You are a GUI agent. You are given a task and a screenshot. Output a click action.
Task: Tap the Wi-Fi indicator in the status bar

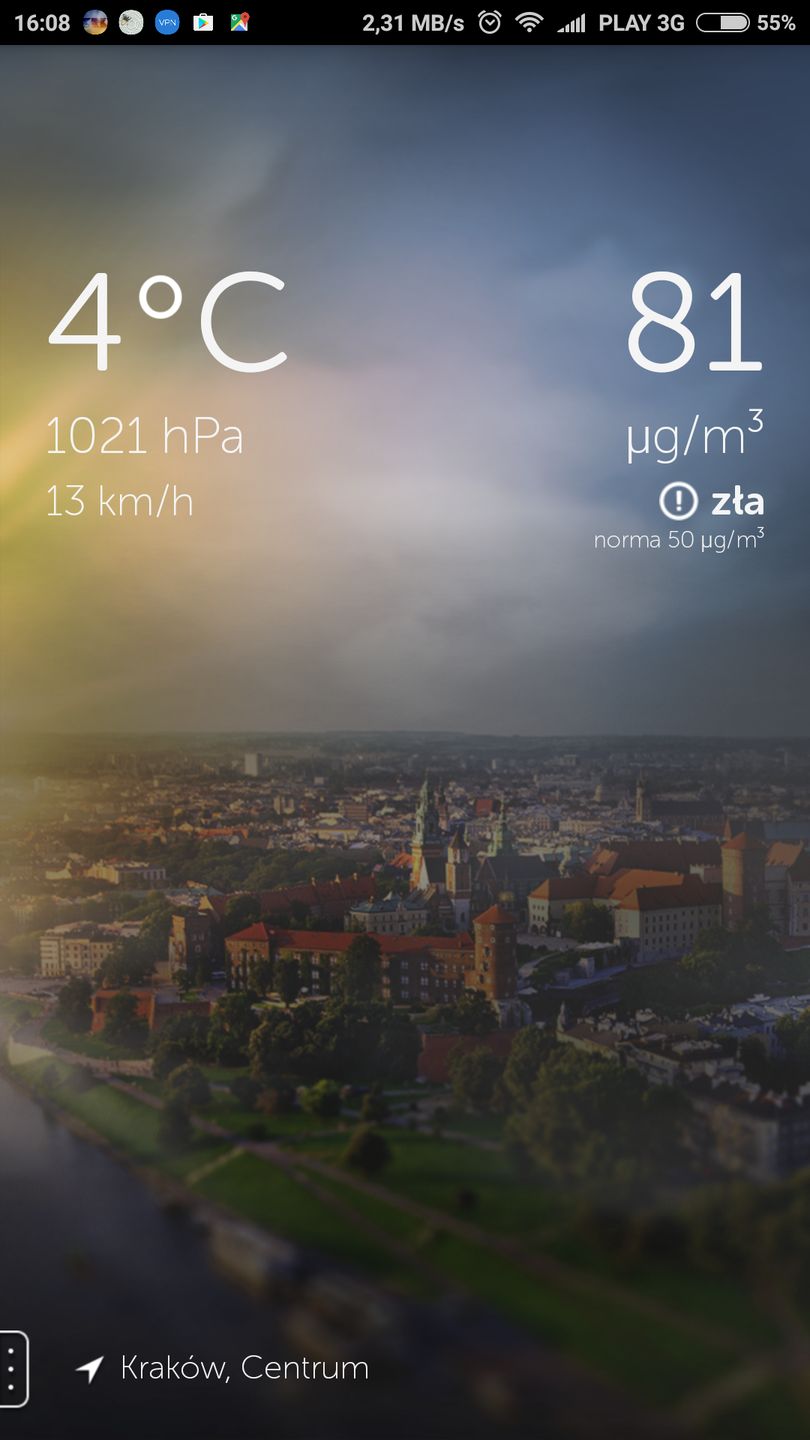point(531,22)
